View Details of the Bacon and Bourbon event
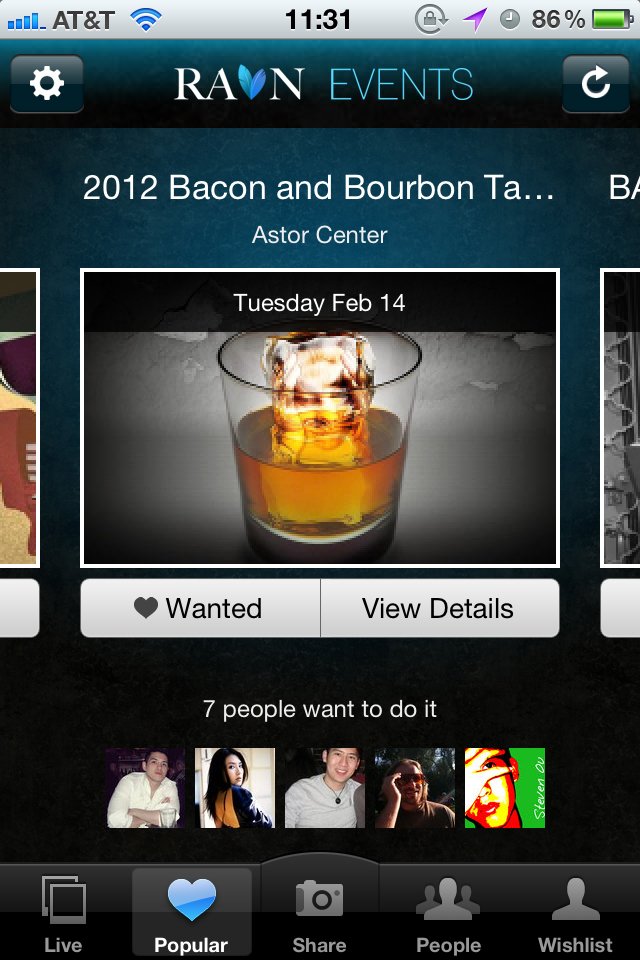 (438, 608)
